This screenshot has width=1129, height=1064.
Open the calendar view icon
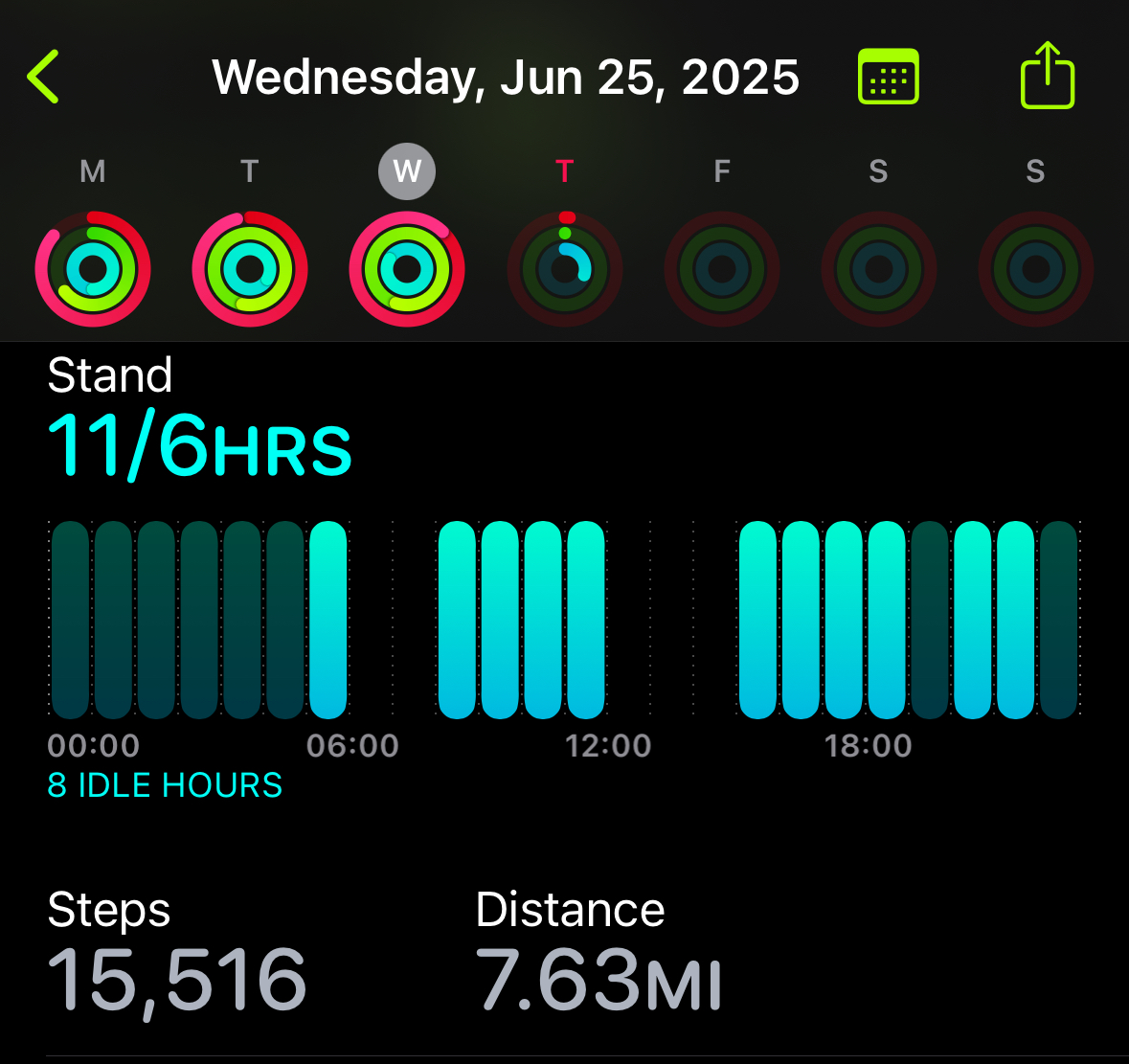point(888,77)
